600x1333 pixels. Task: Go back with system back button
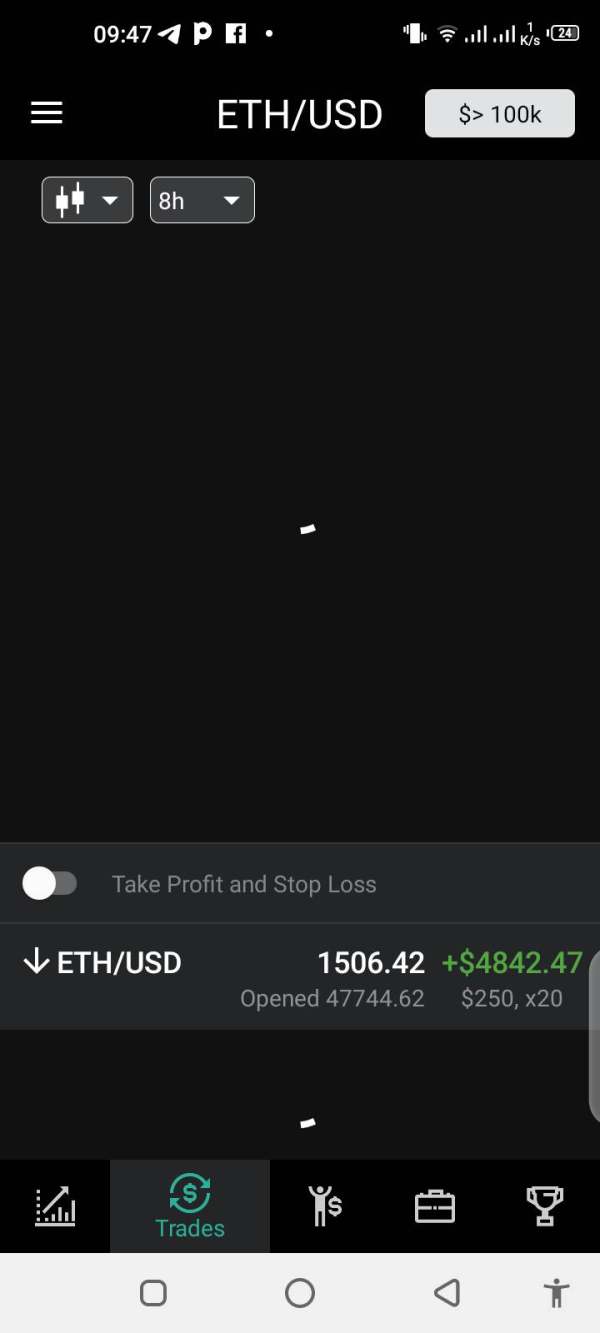point(447,1293)
